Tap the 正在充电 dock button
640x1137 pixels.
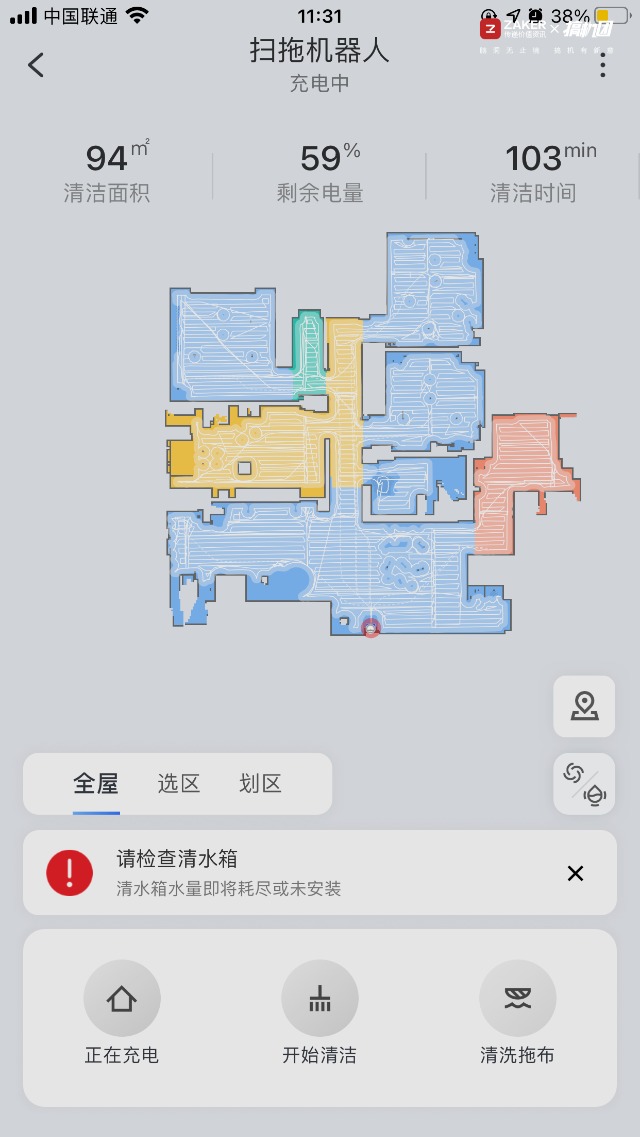click(122, 1012)
